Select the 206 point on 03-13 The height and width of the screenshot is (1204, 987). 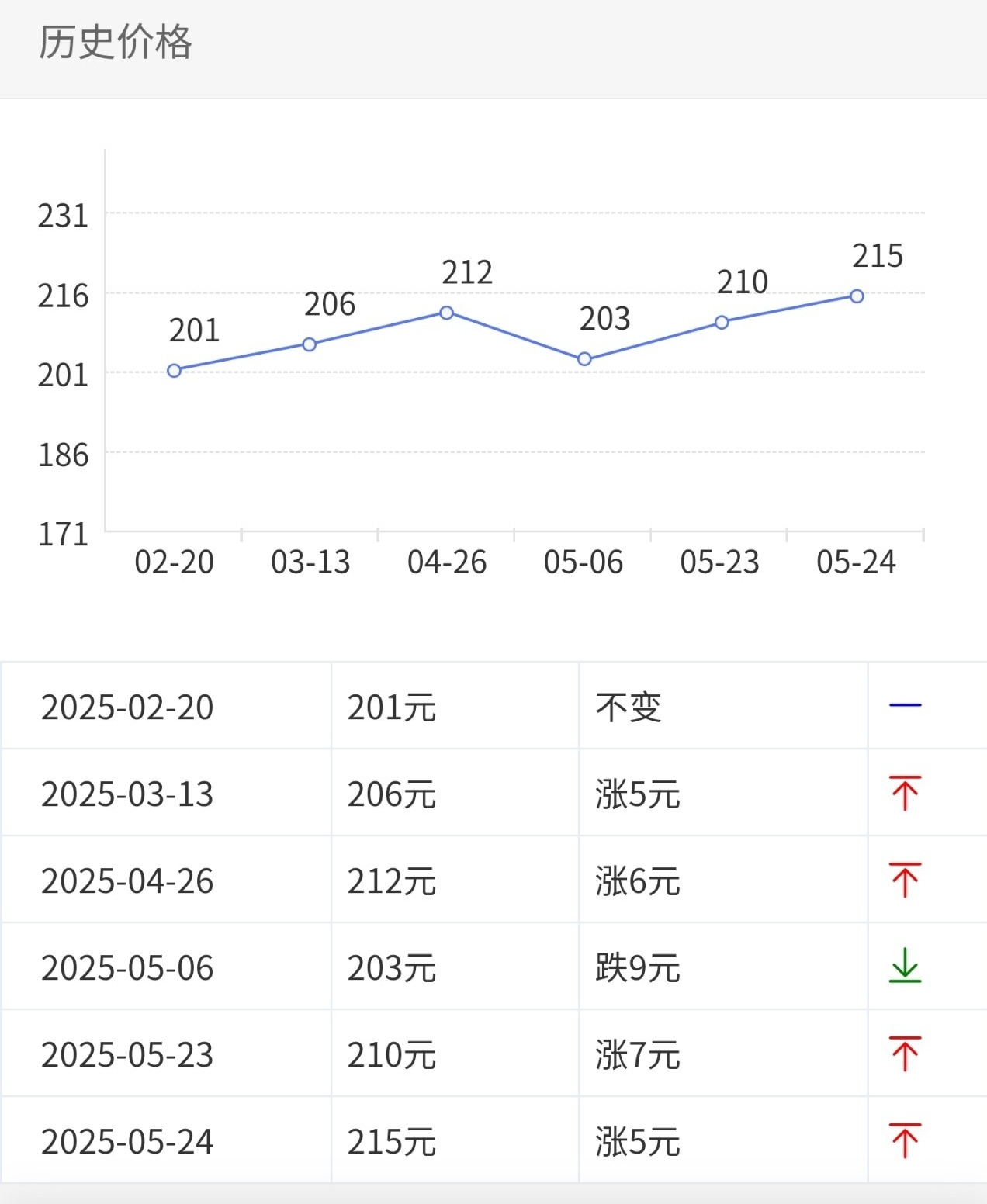pyautogui.click(x=309, y=344)
